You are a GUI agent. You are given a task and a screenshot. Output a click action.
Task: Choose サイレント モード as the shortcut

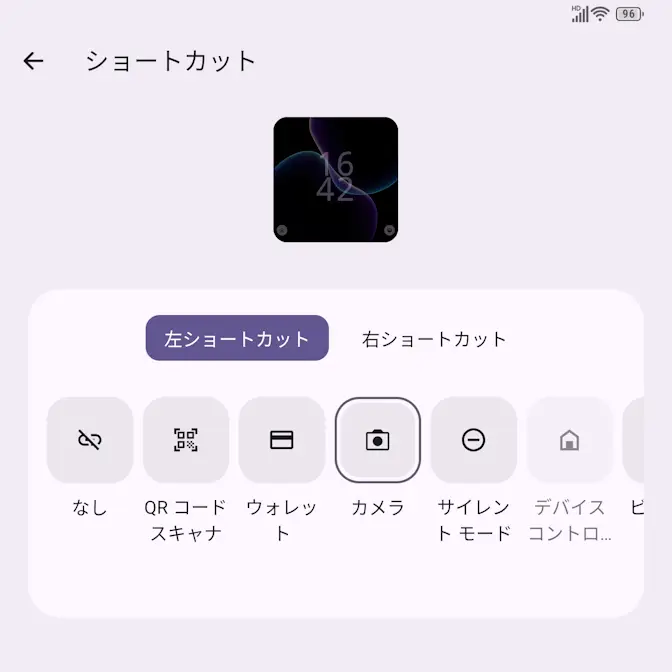(x=474, y=440)
